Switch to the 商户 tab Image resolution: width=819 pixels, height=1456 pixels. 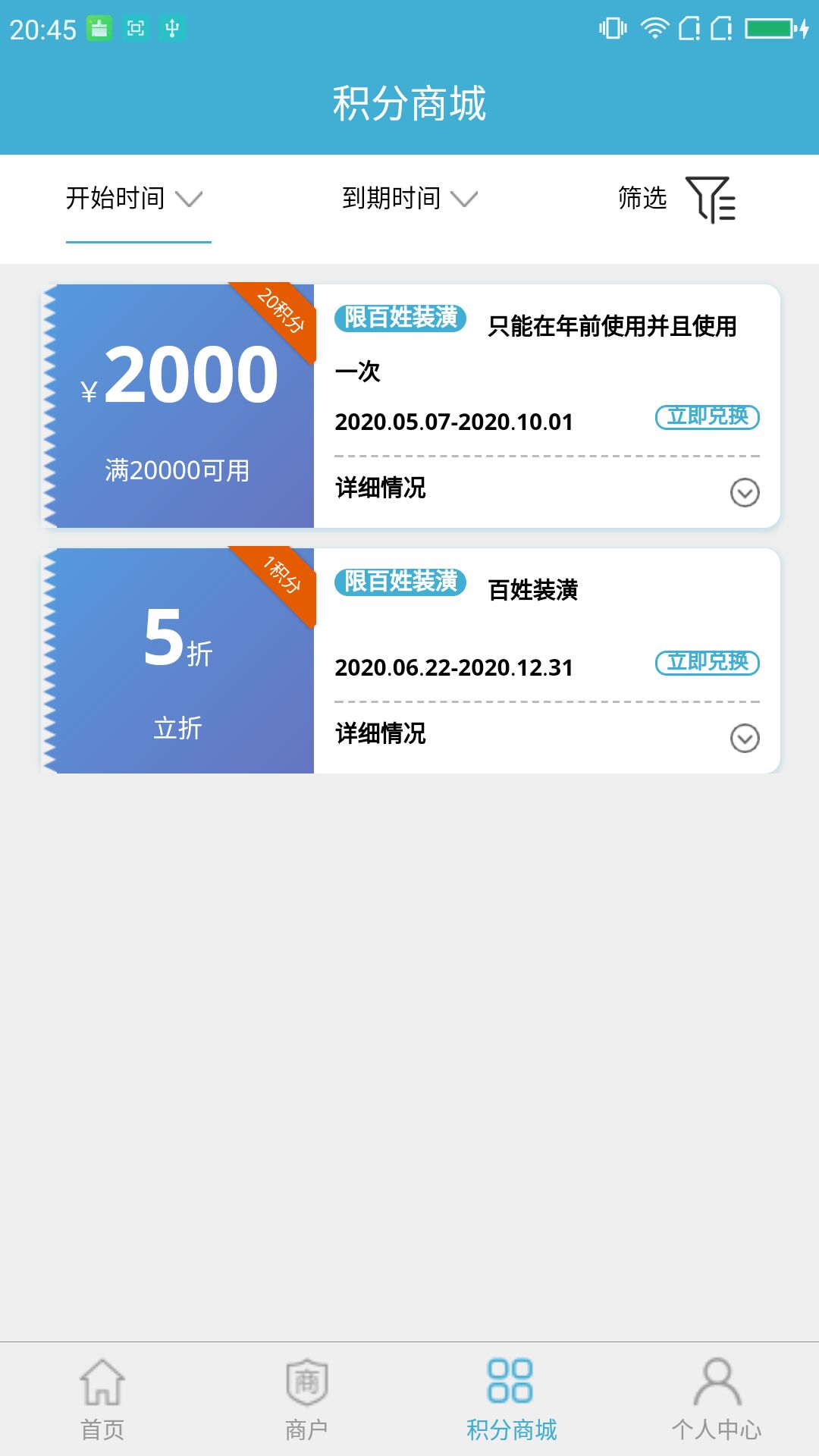[307, 1399]
